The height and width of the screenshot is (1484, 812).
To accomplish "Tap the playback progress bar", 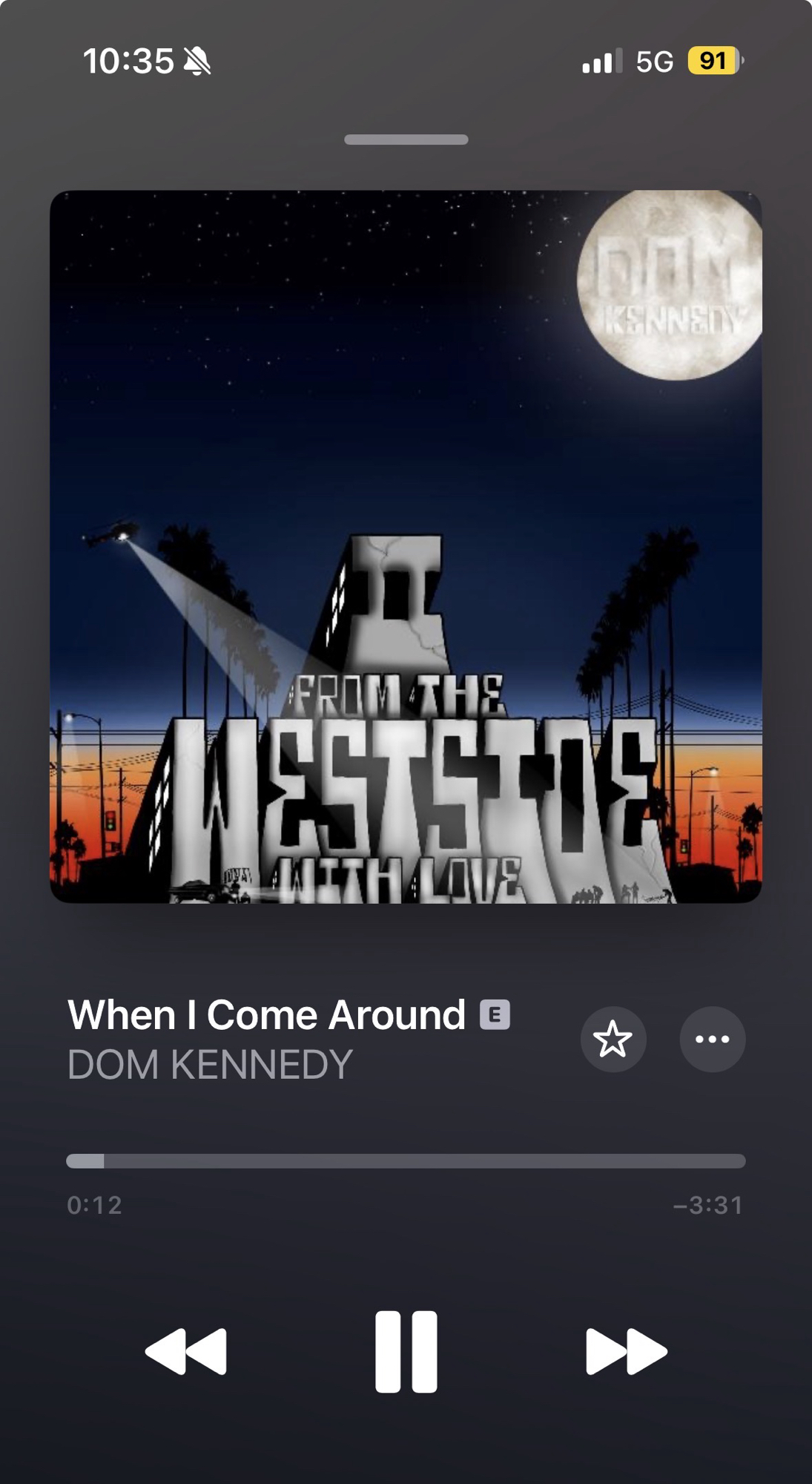I will [x=406, y=1161].
